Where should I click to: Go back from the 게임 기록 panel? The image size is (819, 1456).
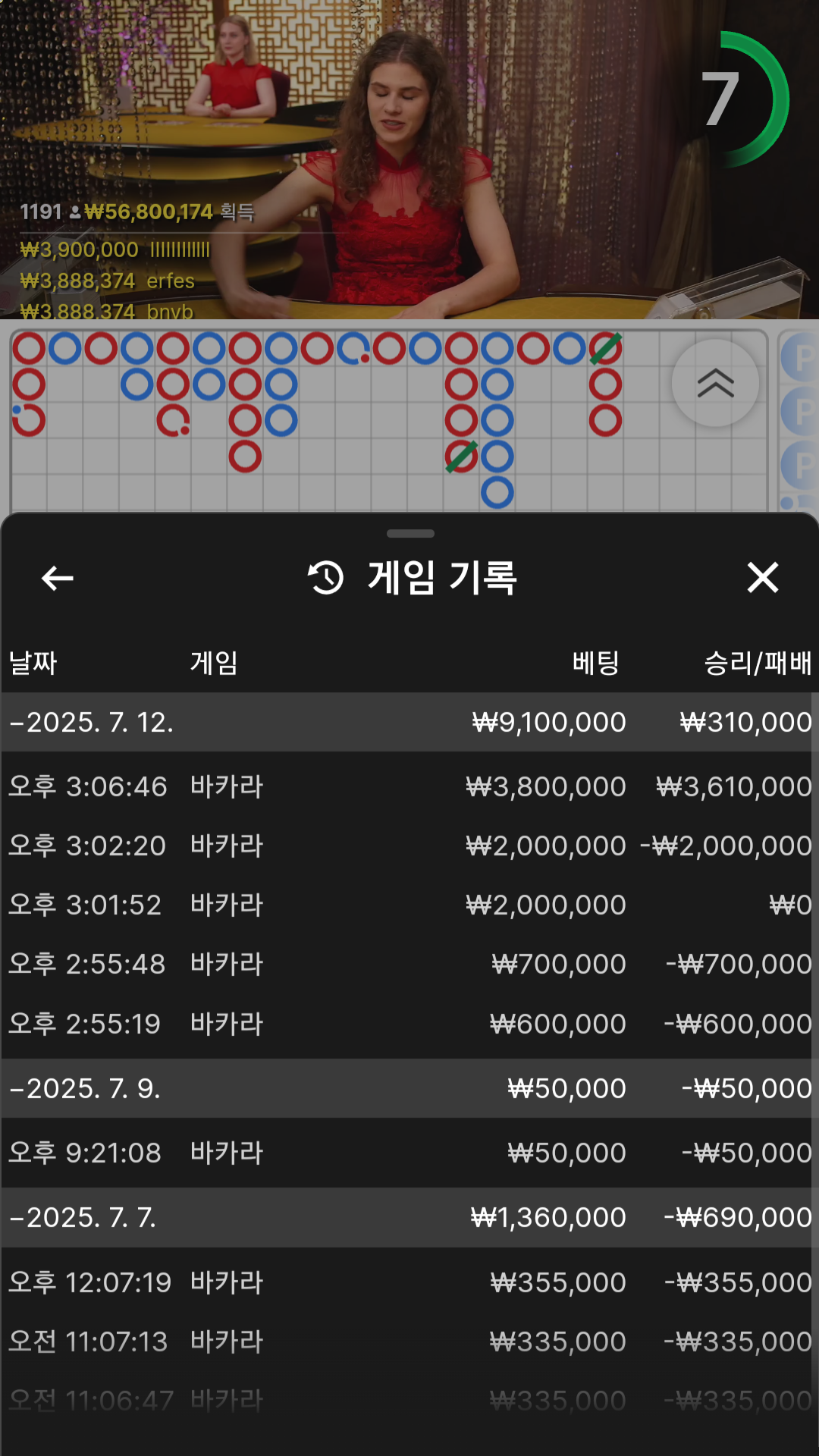coord(57,578)
